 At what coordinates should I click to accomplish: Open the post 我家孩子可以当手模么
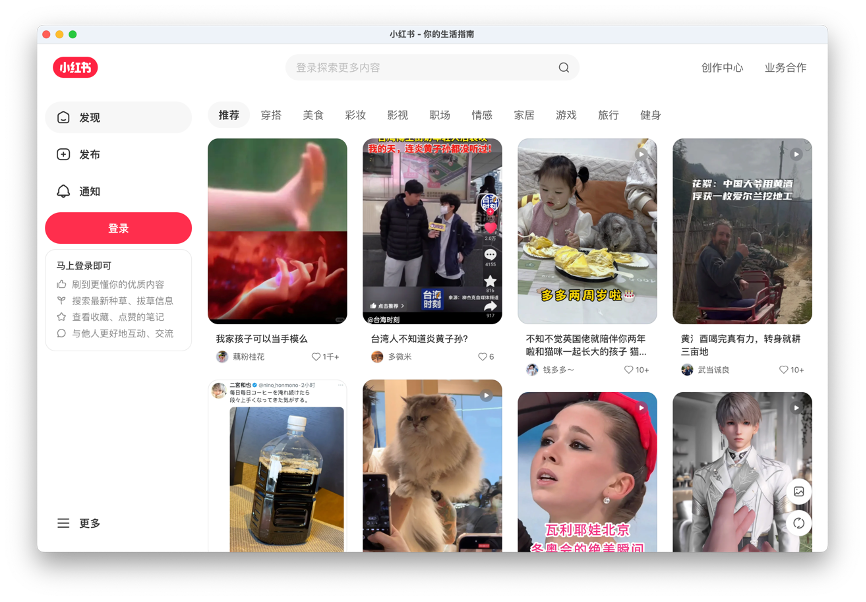tap(277, 231)
